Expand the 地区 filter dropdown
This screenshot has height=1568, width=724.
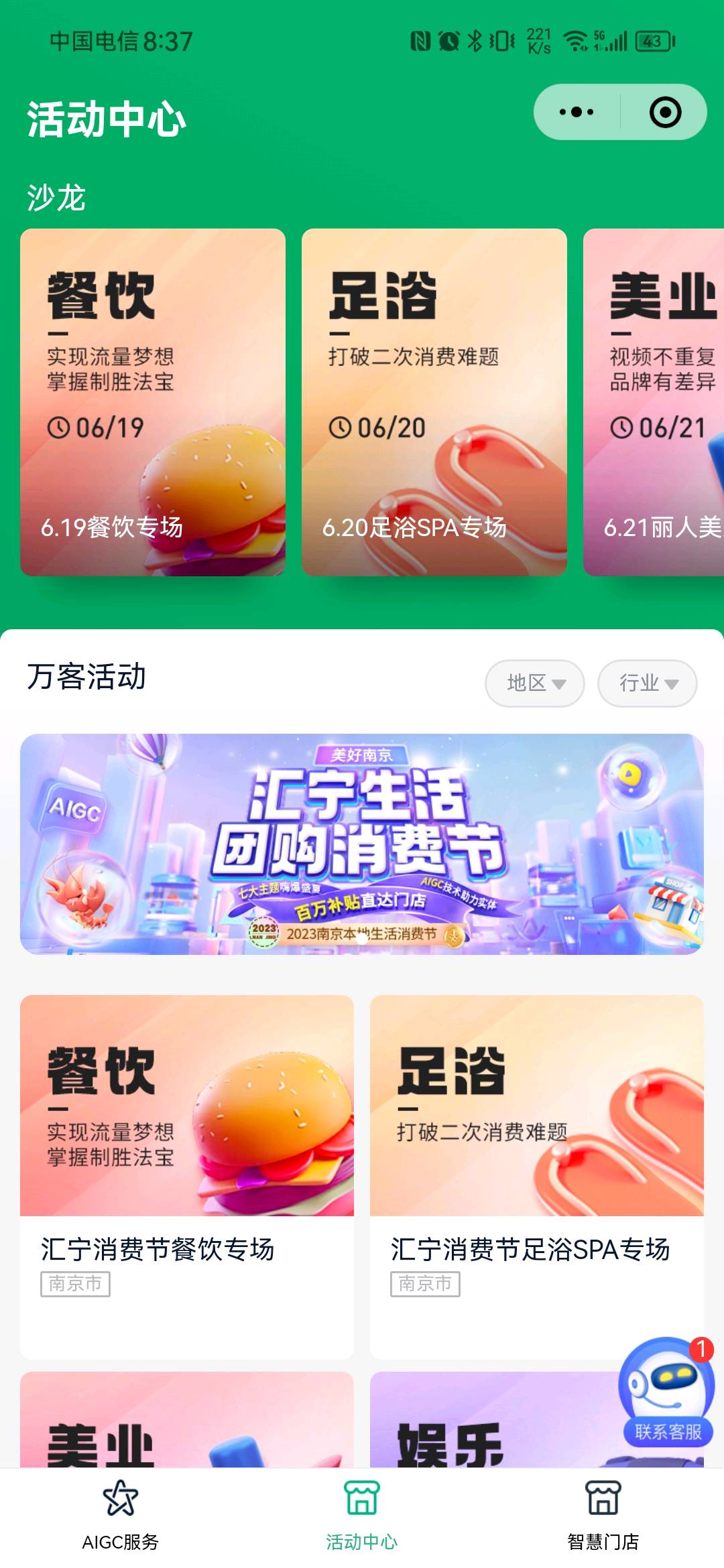point(535,683)
